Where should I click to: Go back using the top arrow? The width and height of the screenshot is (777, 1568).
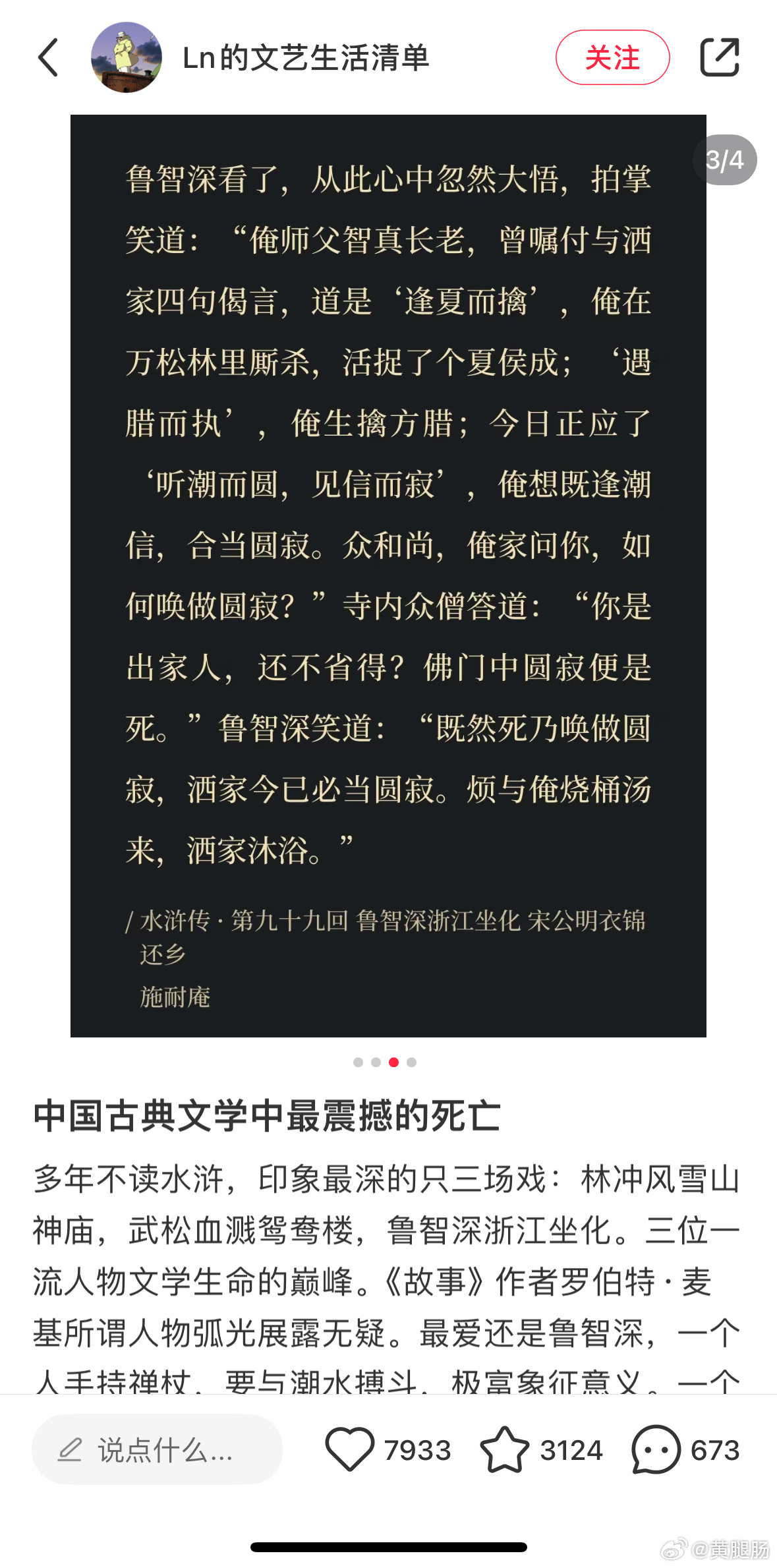tap(49, 57)
